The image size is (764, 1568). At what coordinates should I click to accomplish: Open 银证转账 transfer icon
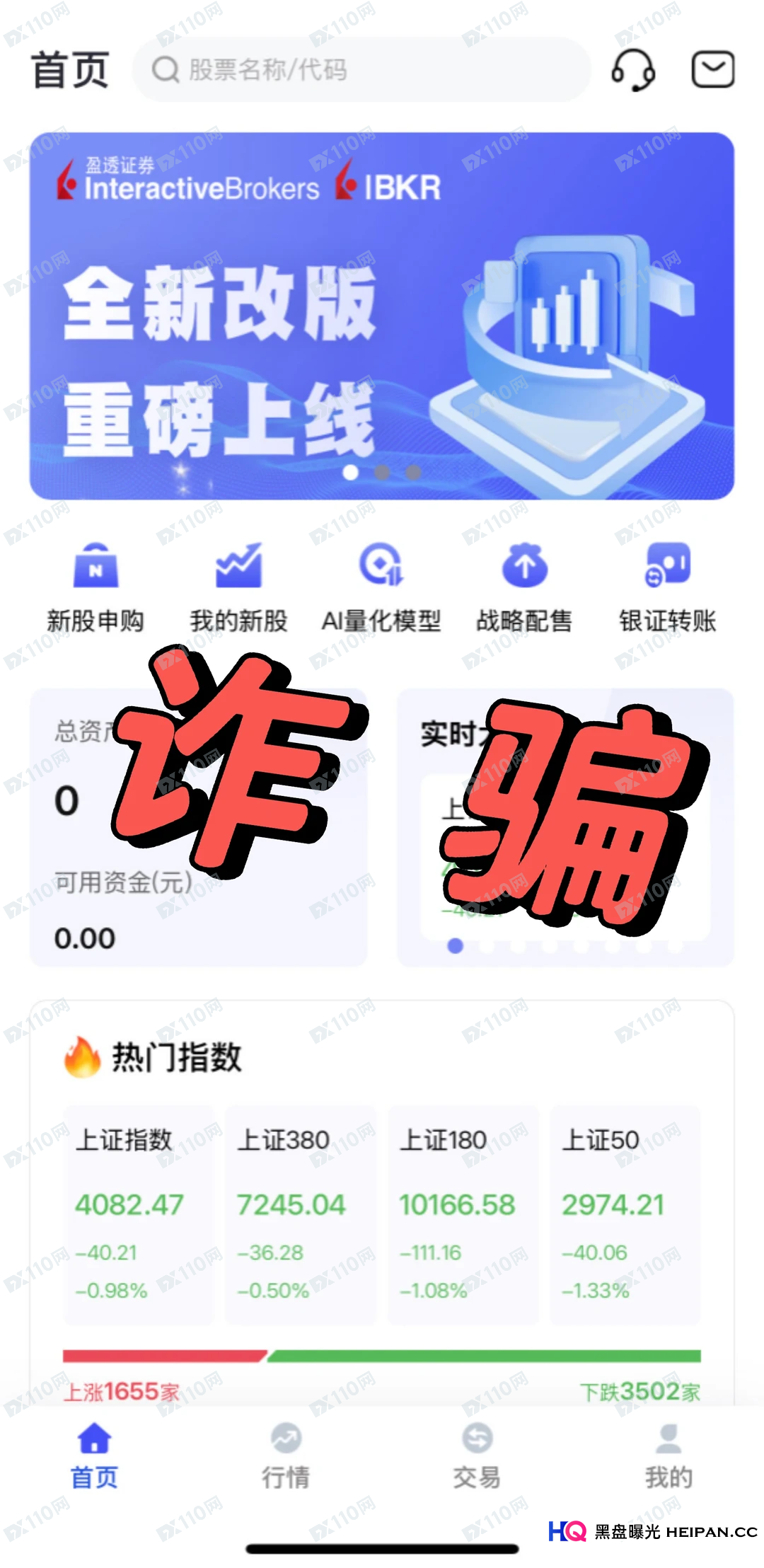[668, 566]
